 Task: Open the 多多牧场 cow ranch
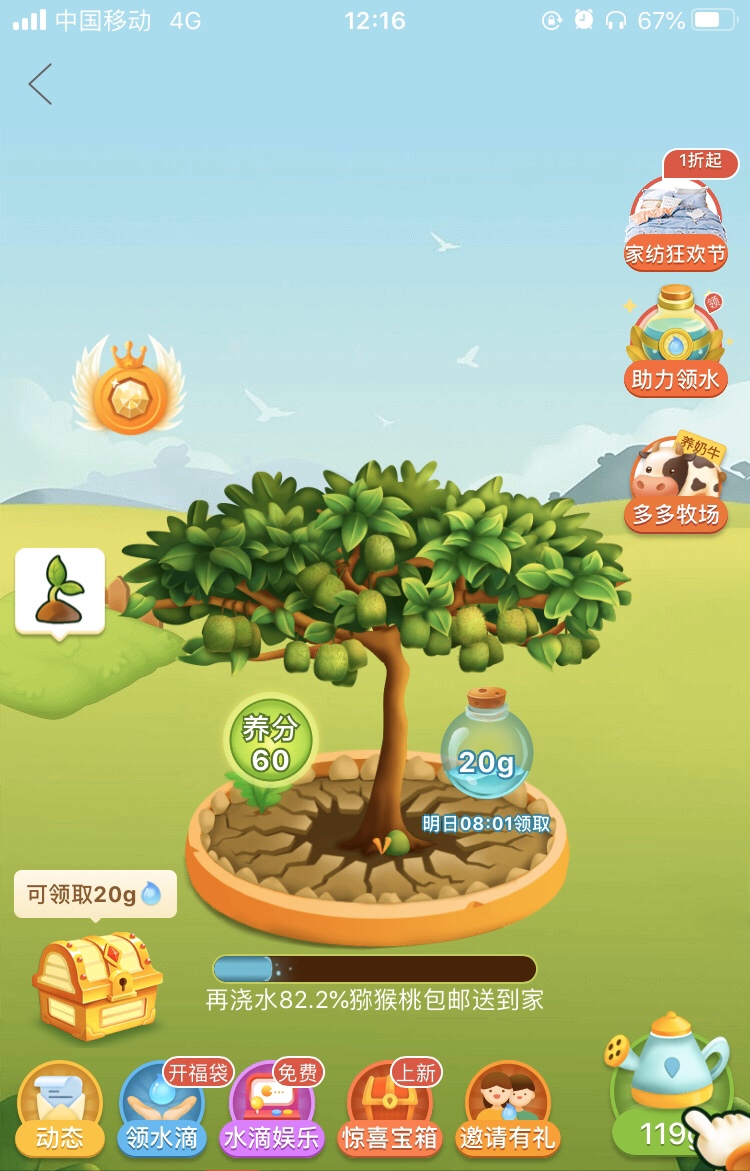(676, 485)
